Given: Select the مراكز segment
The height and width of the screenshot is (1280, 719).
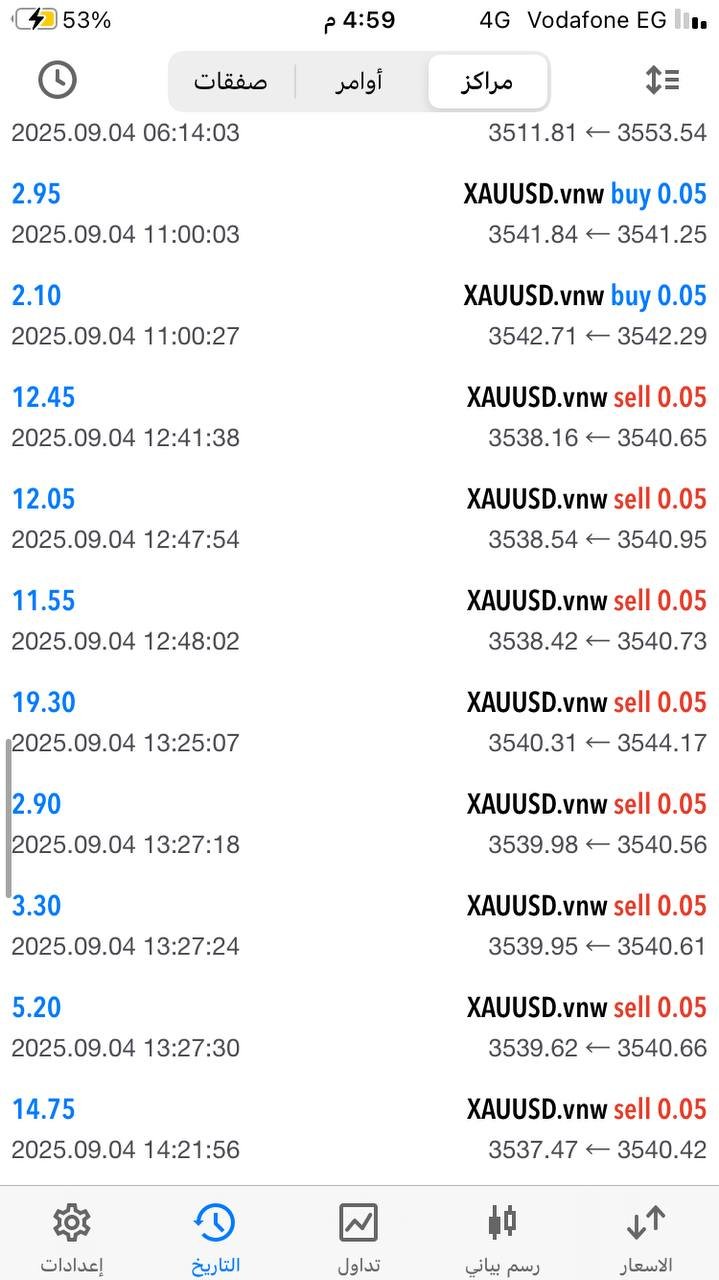Looking at the screenshot, I should 487,81.
